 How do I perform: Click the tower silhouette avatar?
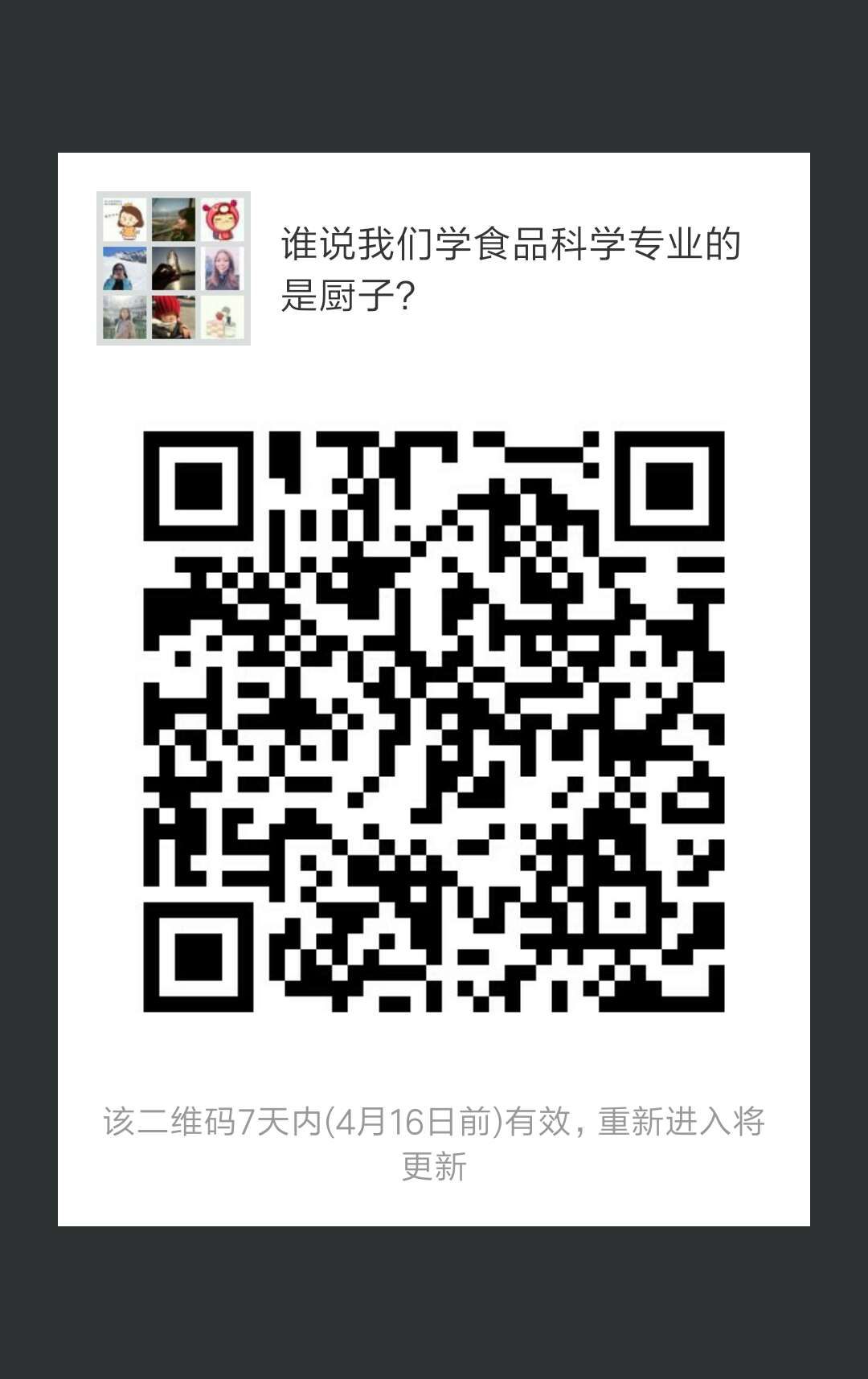point(173,269)
